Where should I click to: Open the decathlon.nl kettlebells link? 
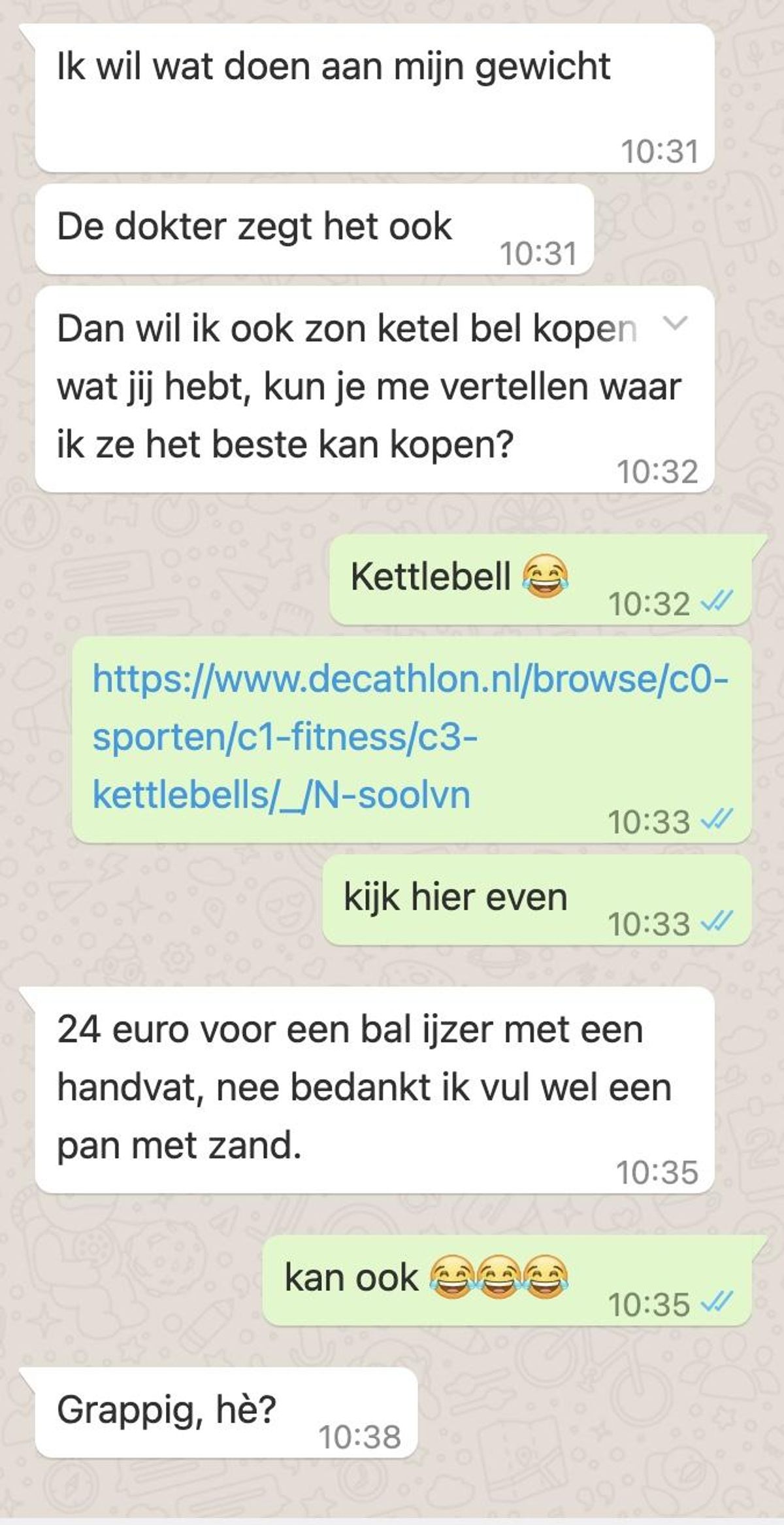(x=410, y=737)
